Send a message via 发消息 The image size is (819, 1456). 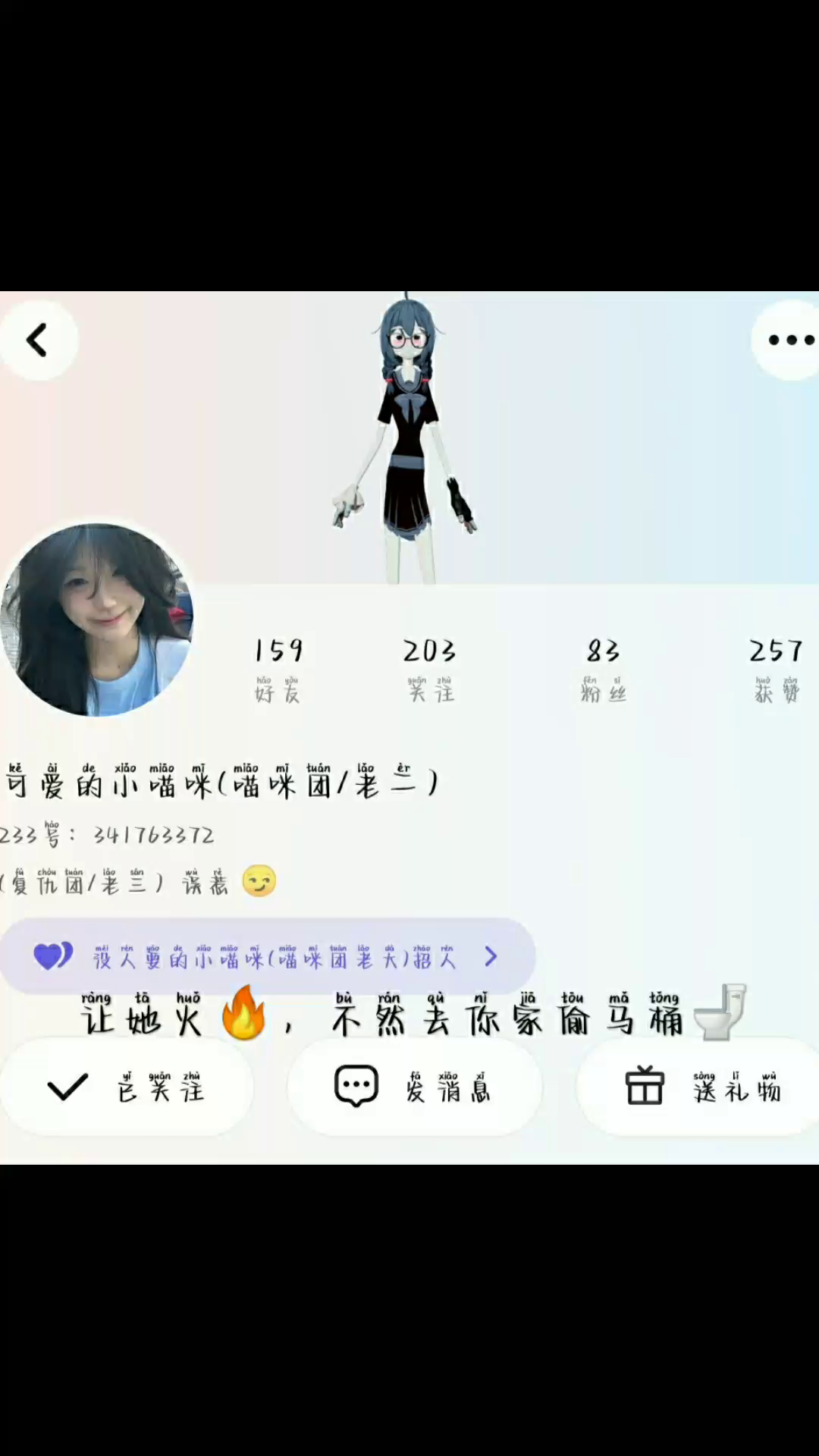413,1088
